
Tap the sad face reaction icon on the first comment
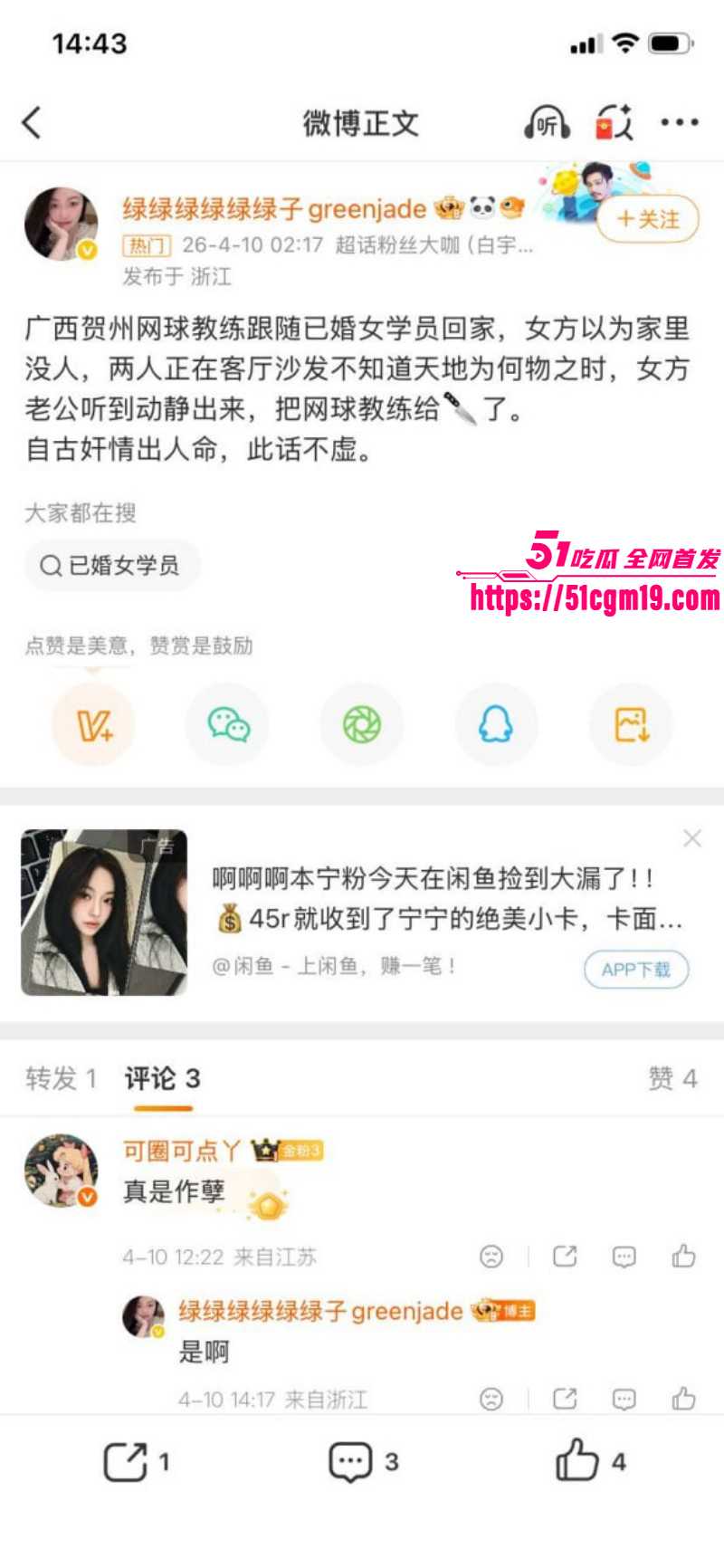click(x=490, y=1257)
